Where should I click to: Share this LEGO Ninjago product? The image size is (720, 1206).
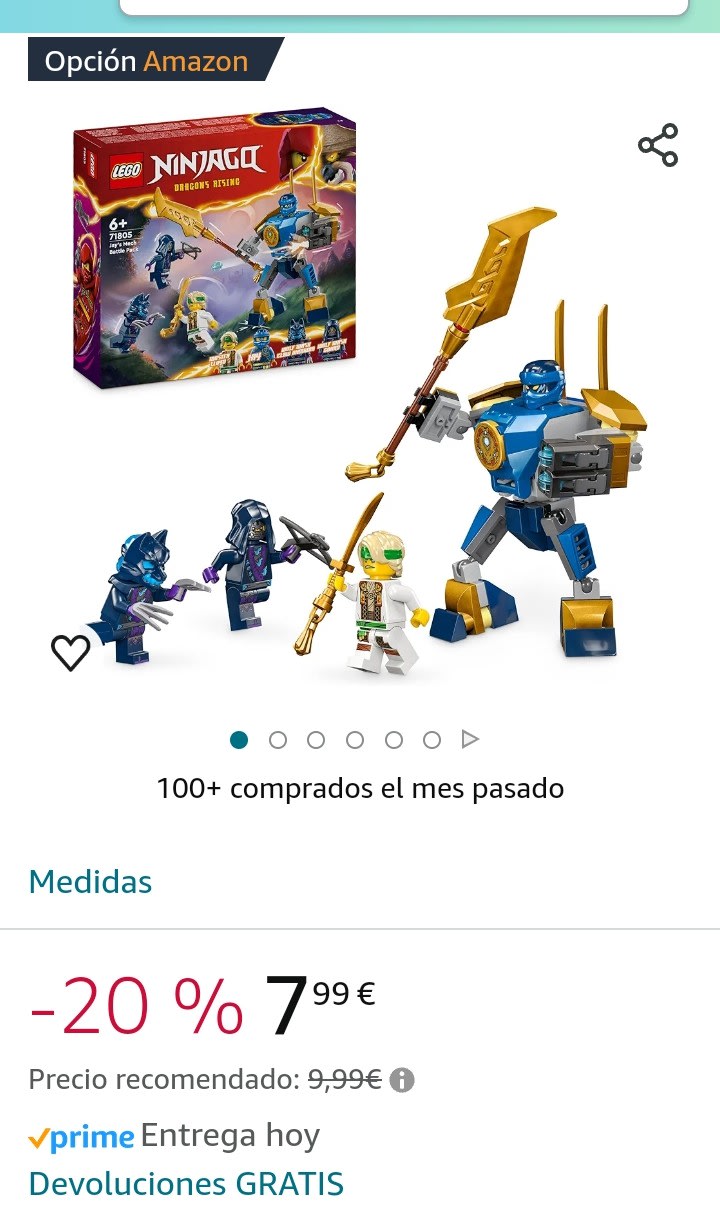point(658,145)
